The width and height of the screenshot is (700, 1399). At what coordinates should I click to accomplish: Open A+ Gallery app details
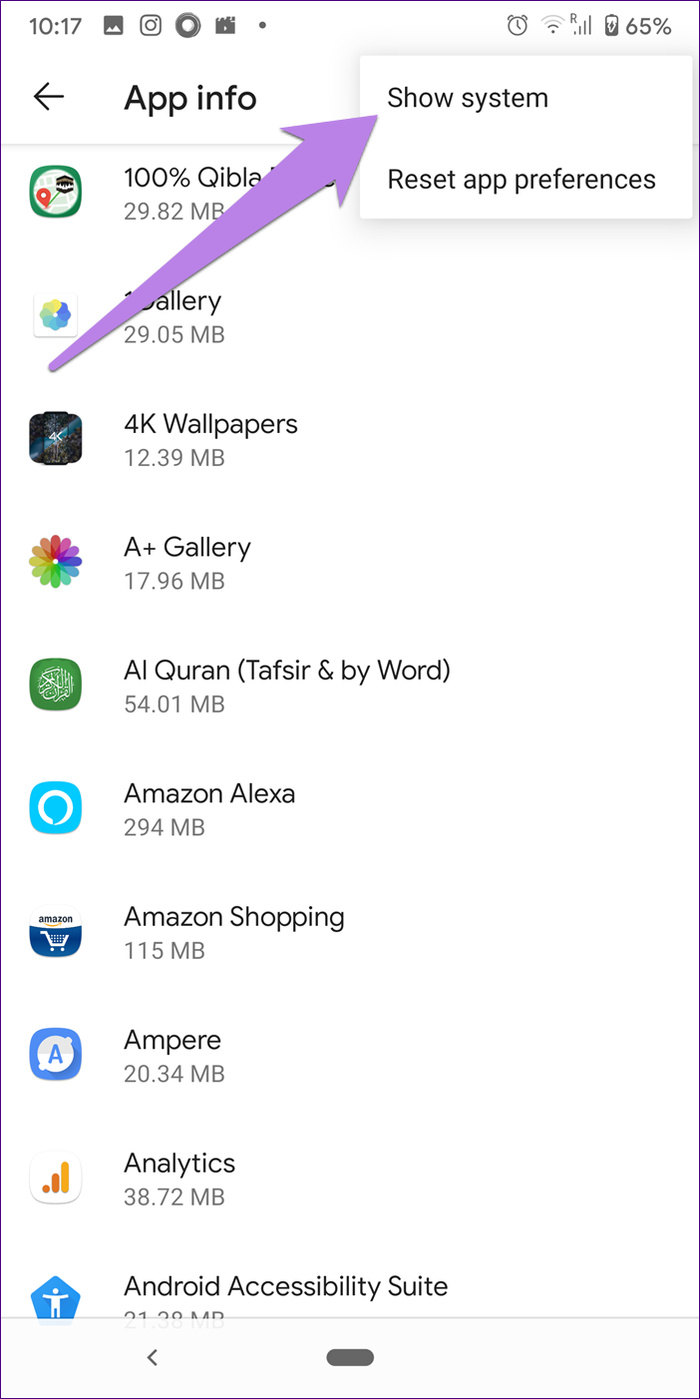point(350,563)
